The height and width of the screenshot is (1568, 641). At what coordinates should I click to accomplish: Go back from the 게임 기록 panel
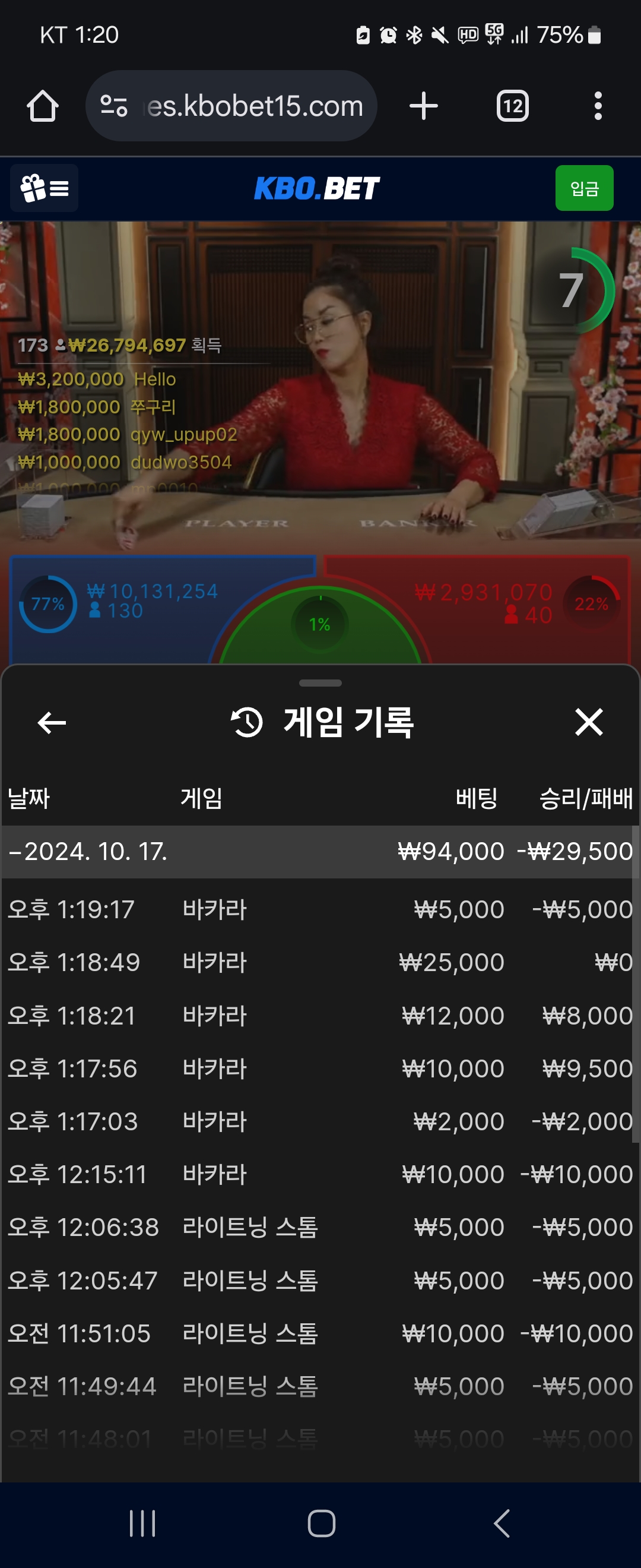click(x=52, y=722)
